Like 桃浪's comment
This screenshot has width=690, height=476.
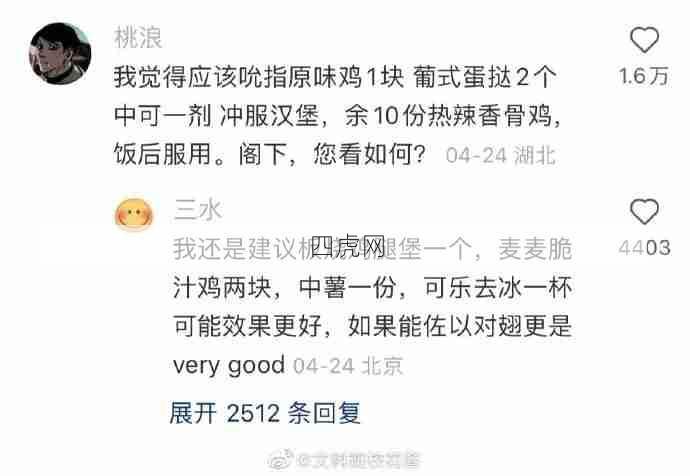644,42
